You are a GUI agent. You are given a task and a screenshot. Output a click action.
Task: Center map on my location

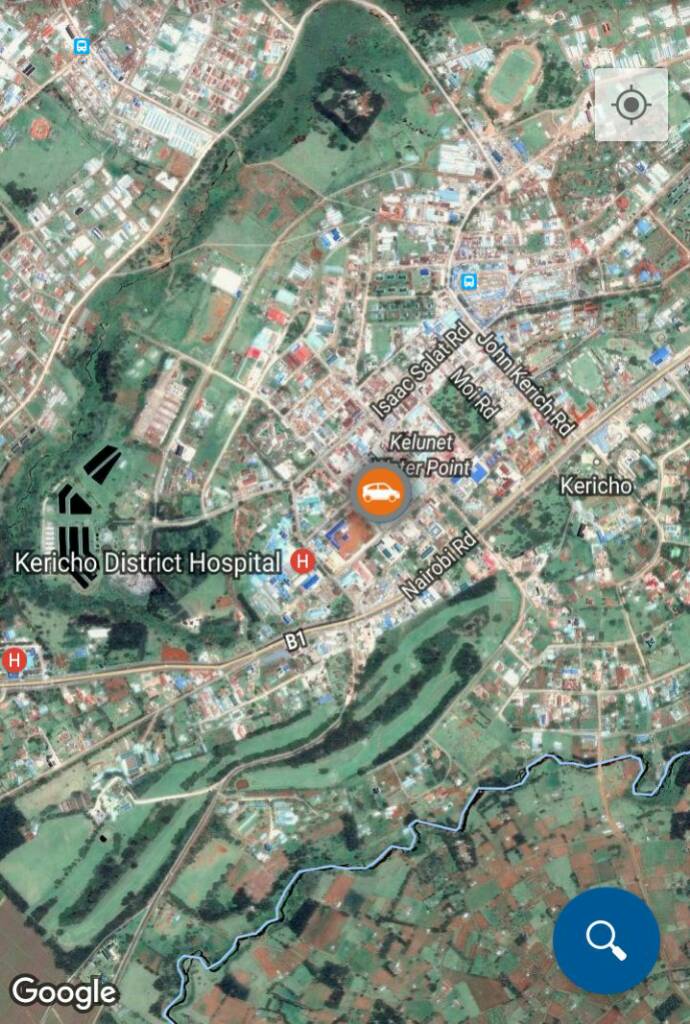point(631,104)
